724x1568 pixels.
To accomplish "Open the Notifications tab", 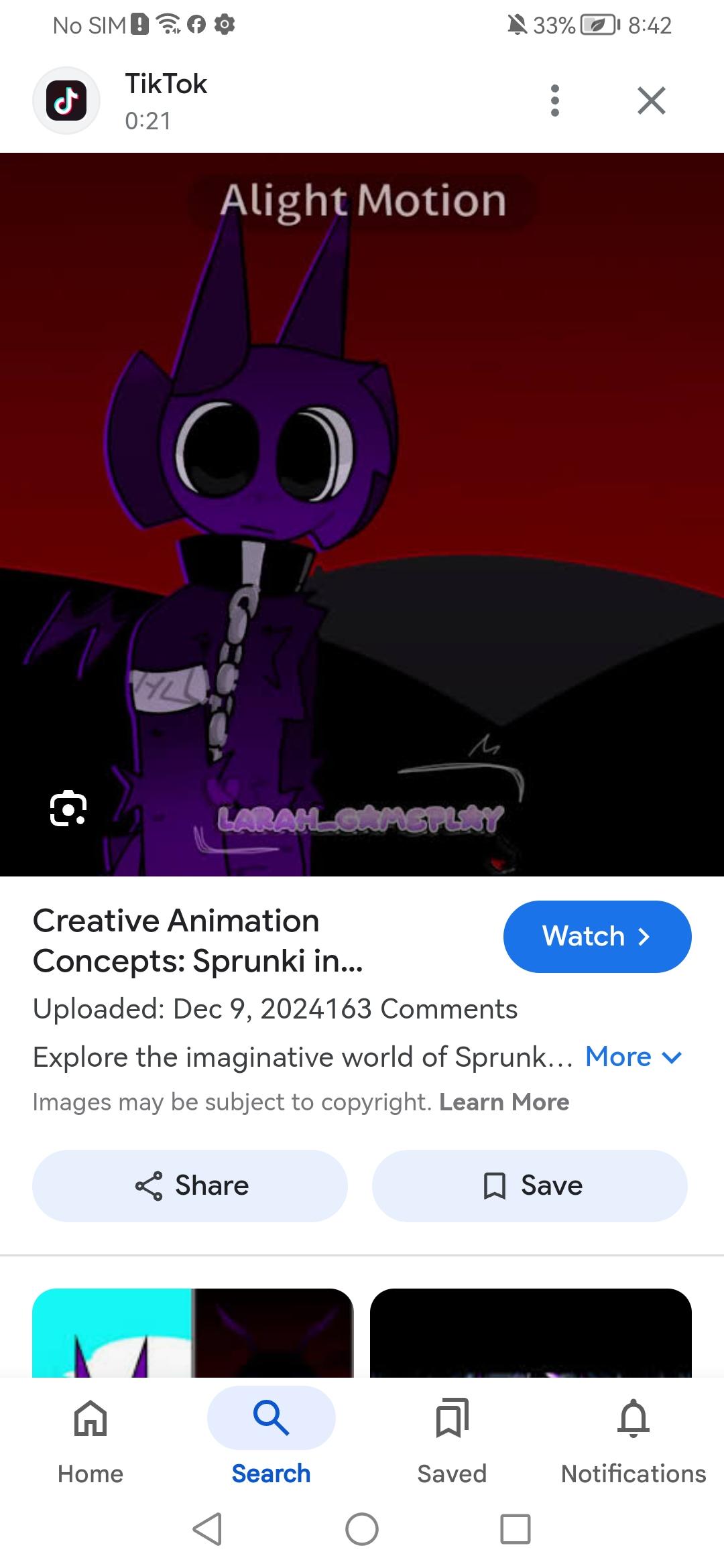I will click(x=633, y=1439).
